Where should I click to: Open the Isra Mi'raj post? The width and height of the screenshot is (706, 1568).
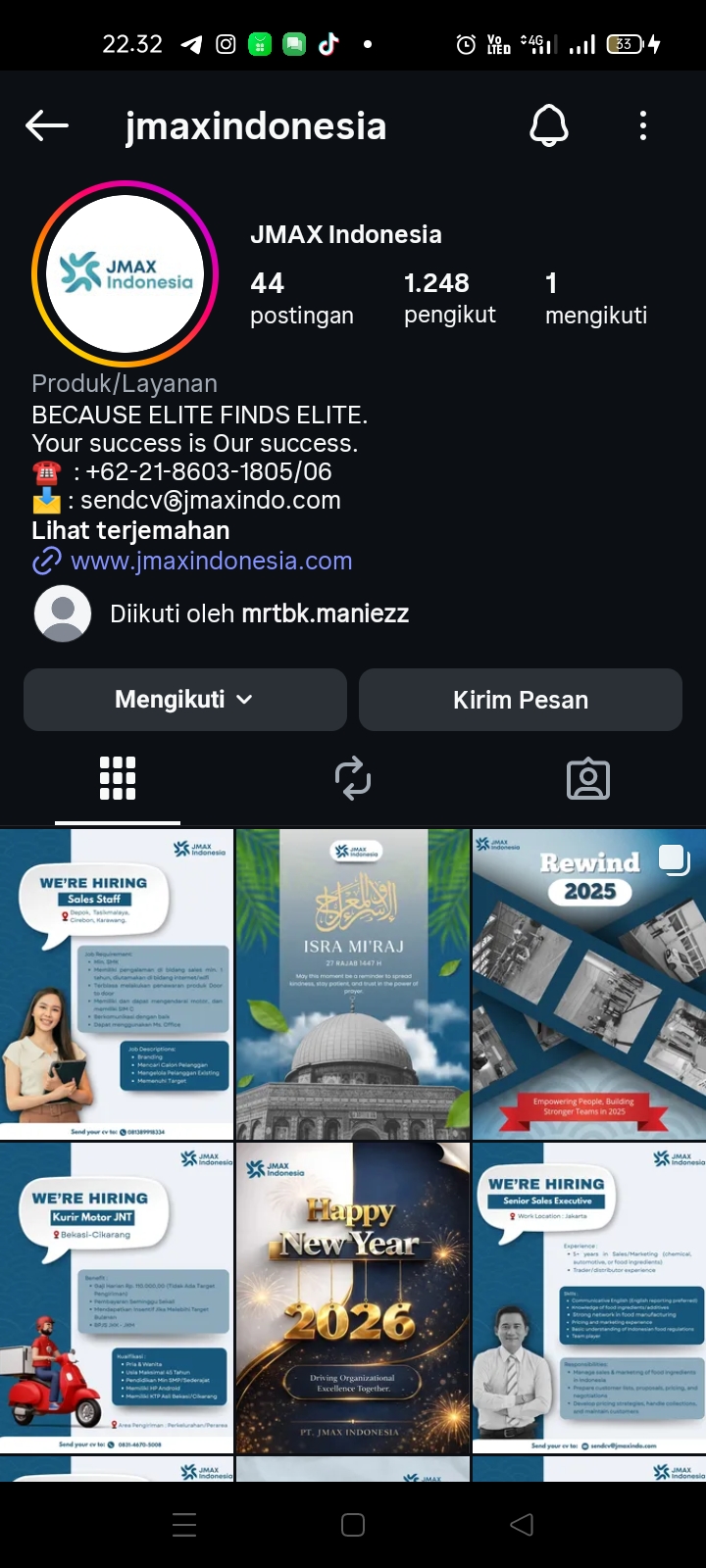coord(353,984)
